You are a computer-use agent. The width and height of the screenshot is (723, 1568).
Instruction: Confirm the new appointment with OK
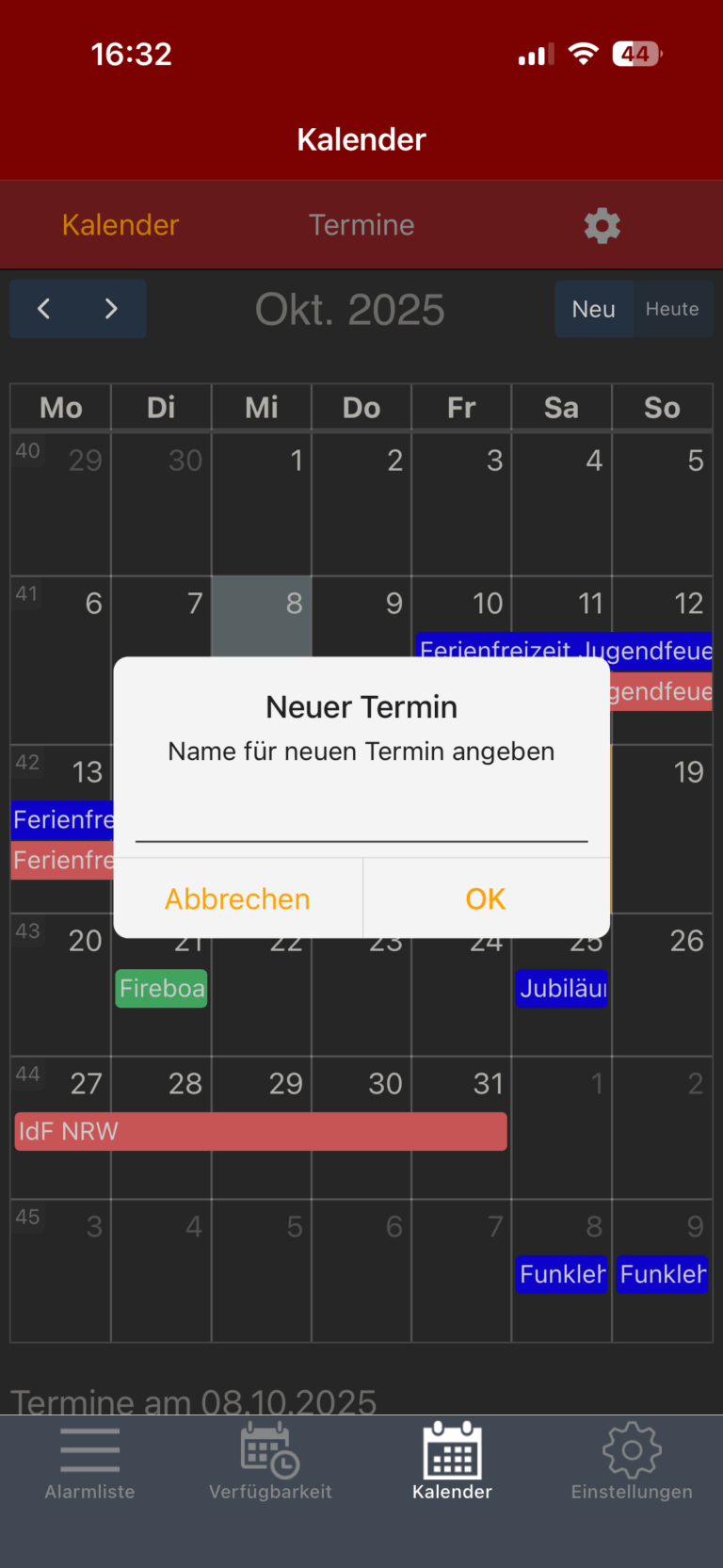tap(486, 898)
